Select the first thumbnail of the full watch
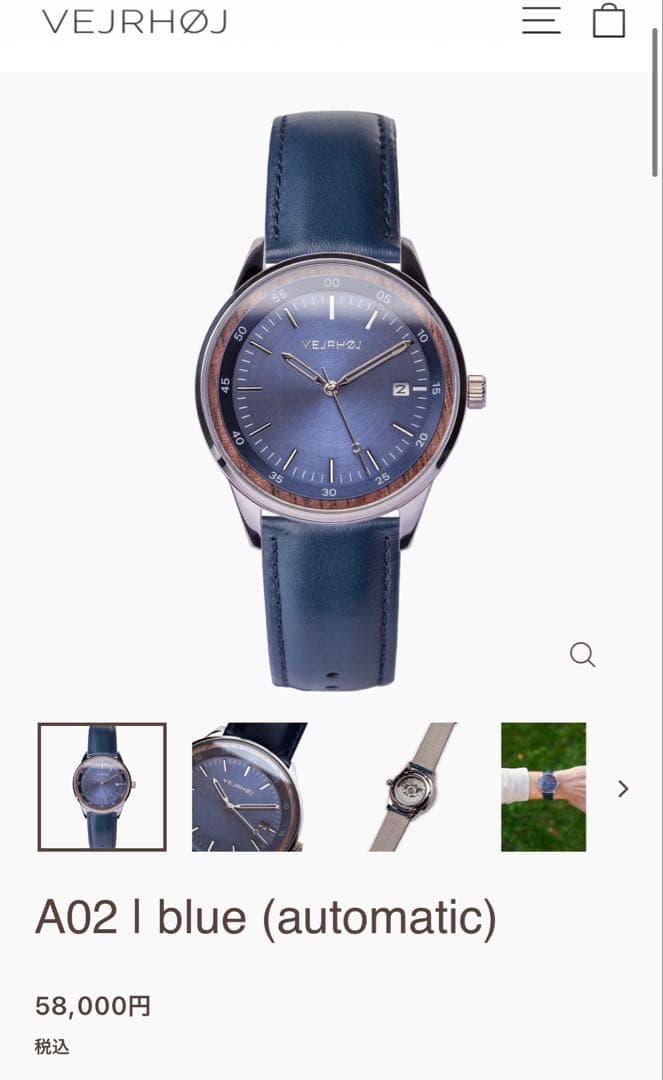663x1080 pixels. click(x=102, y=787)
